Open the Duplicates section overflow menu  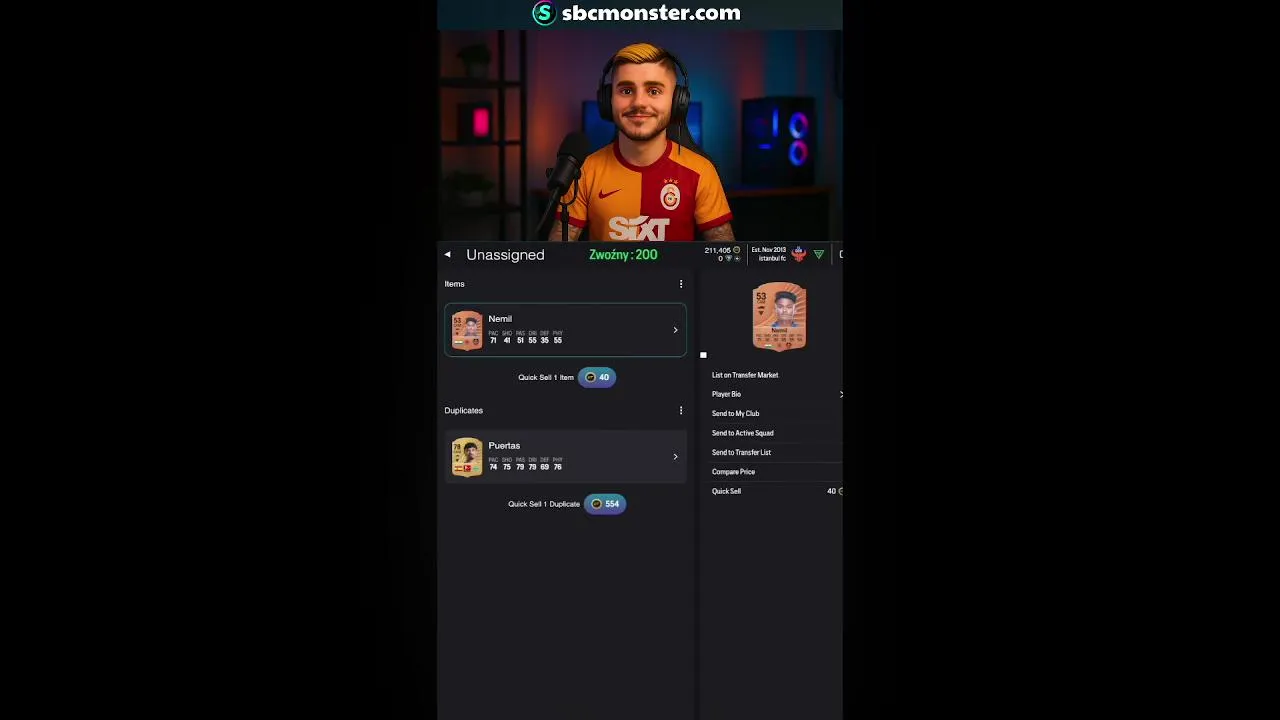pos(681,411)
